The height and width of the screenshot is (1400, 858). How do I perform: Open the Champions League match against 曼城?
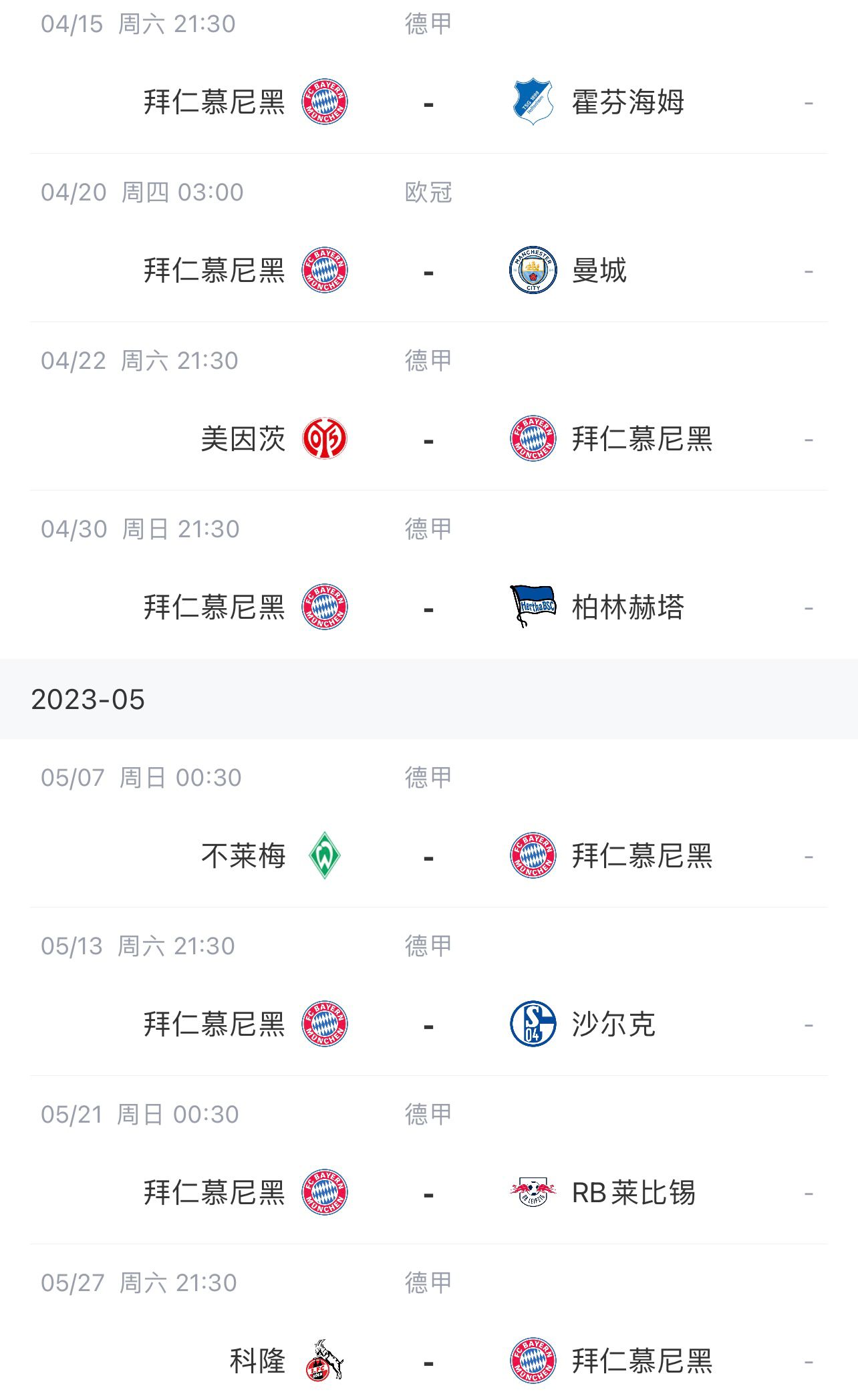point(429,238)
